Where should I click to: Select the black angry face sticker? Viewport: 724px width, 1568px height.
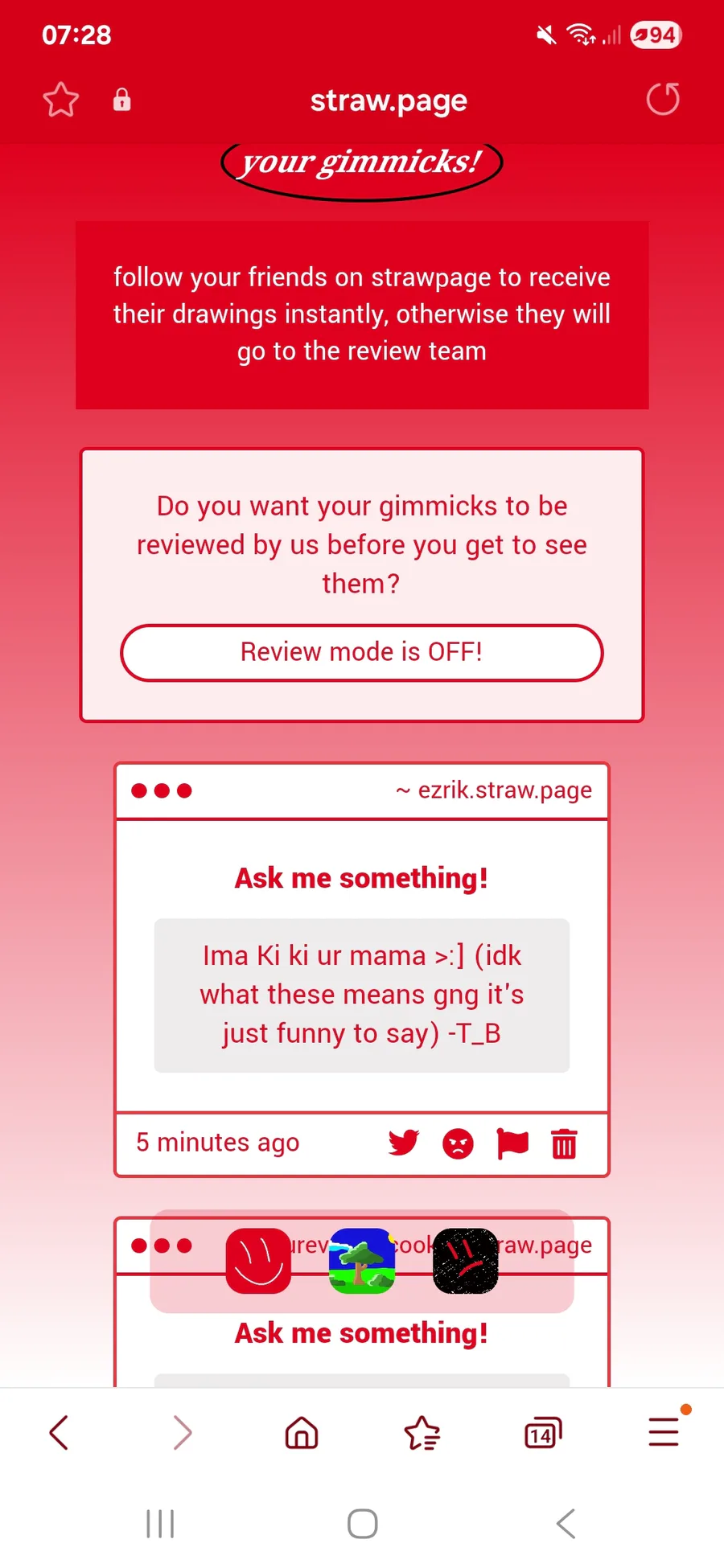(465, 1261)
